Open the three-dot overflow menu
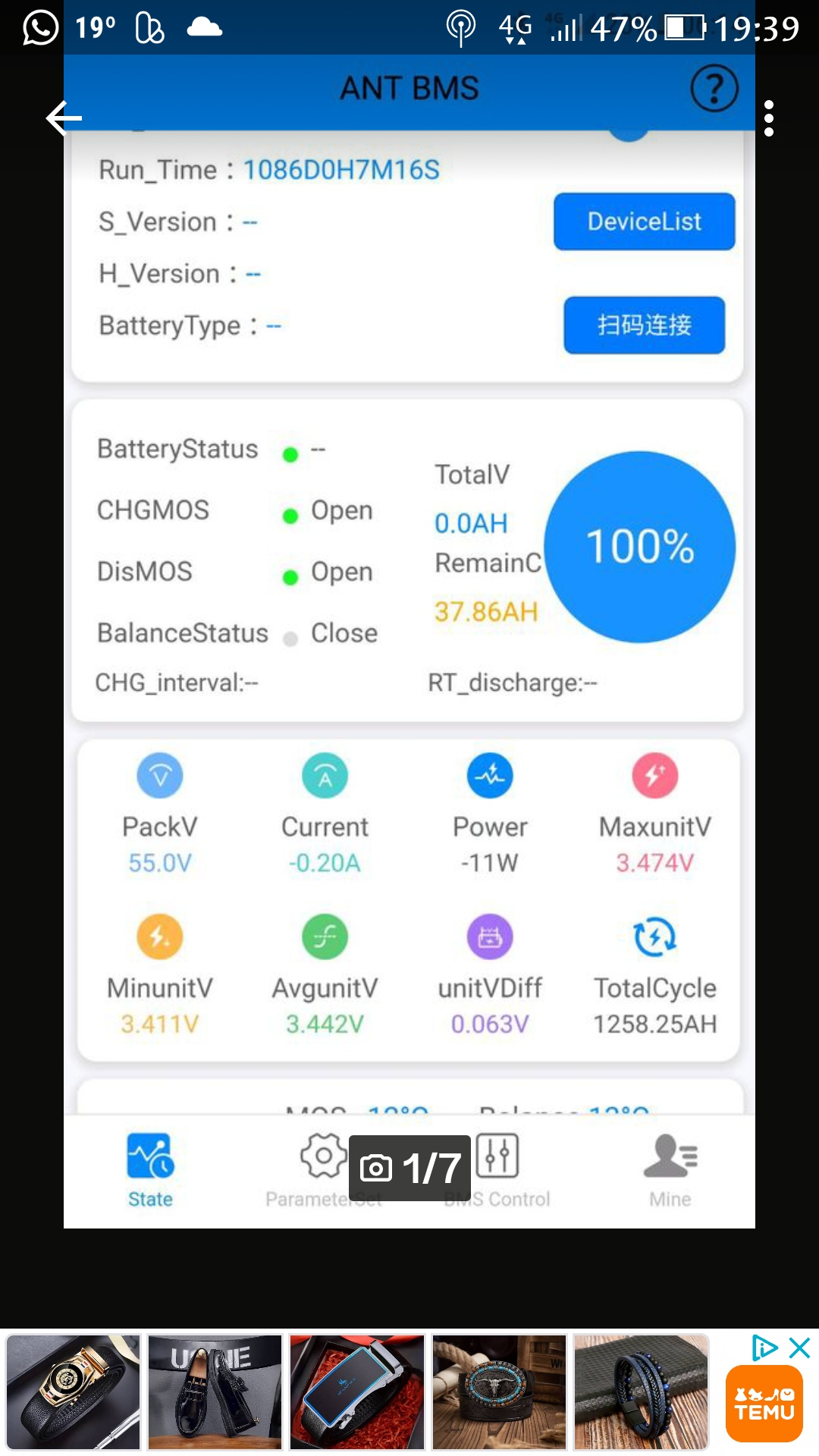Image resolution: width=819 pixels, height=1456 pixels. [769, 118]
